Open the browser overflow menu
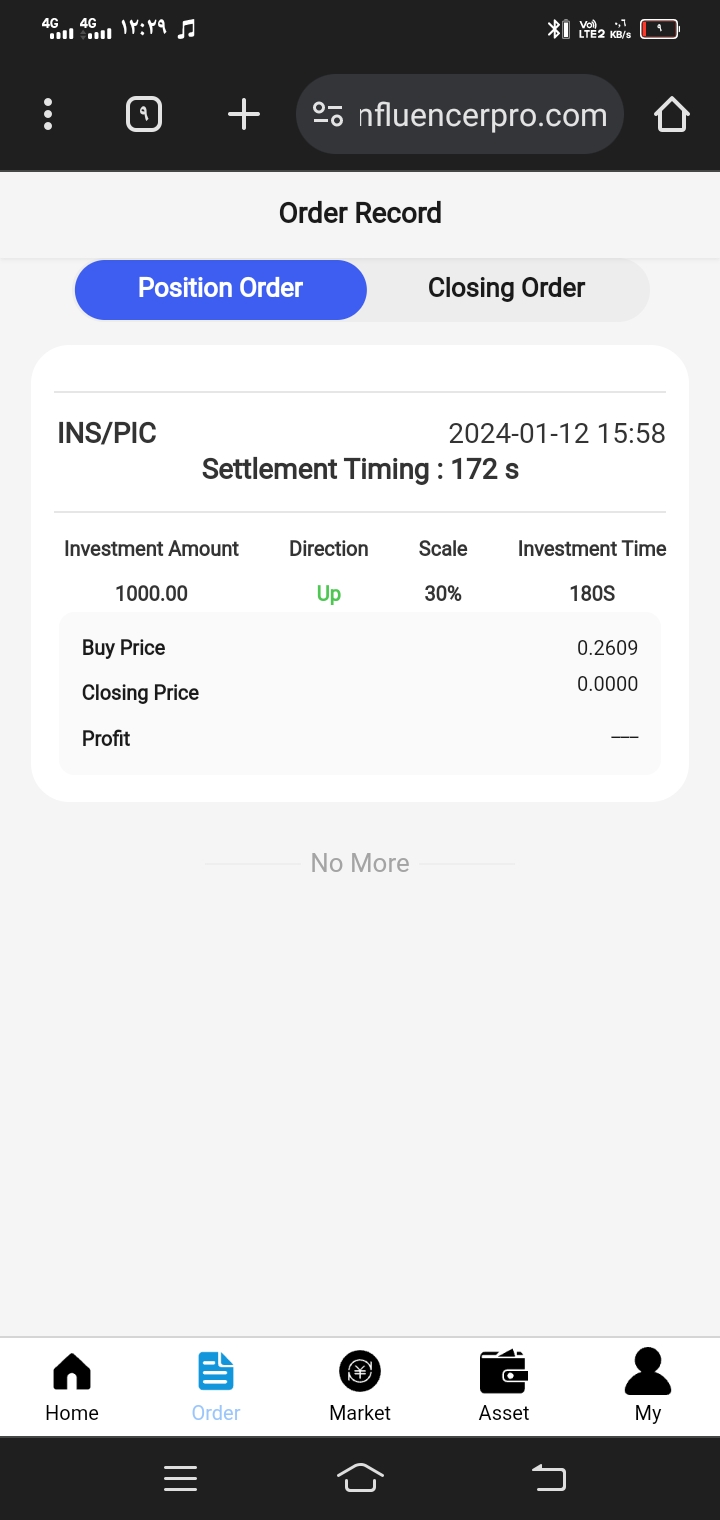Viewport: 720px width, 1520px height. coord(48,115)
